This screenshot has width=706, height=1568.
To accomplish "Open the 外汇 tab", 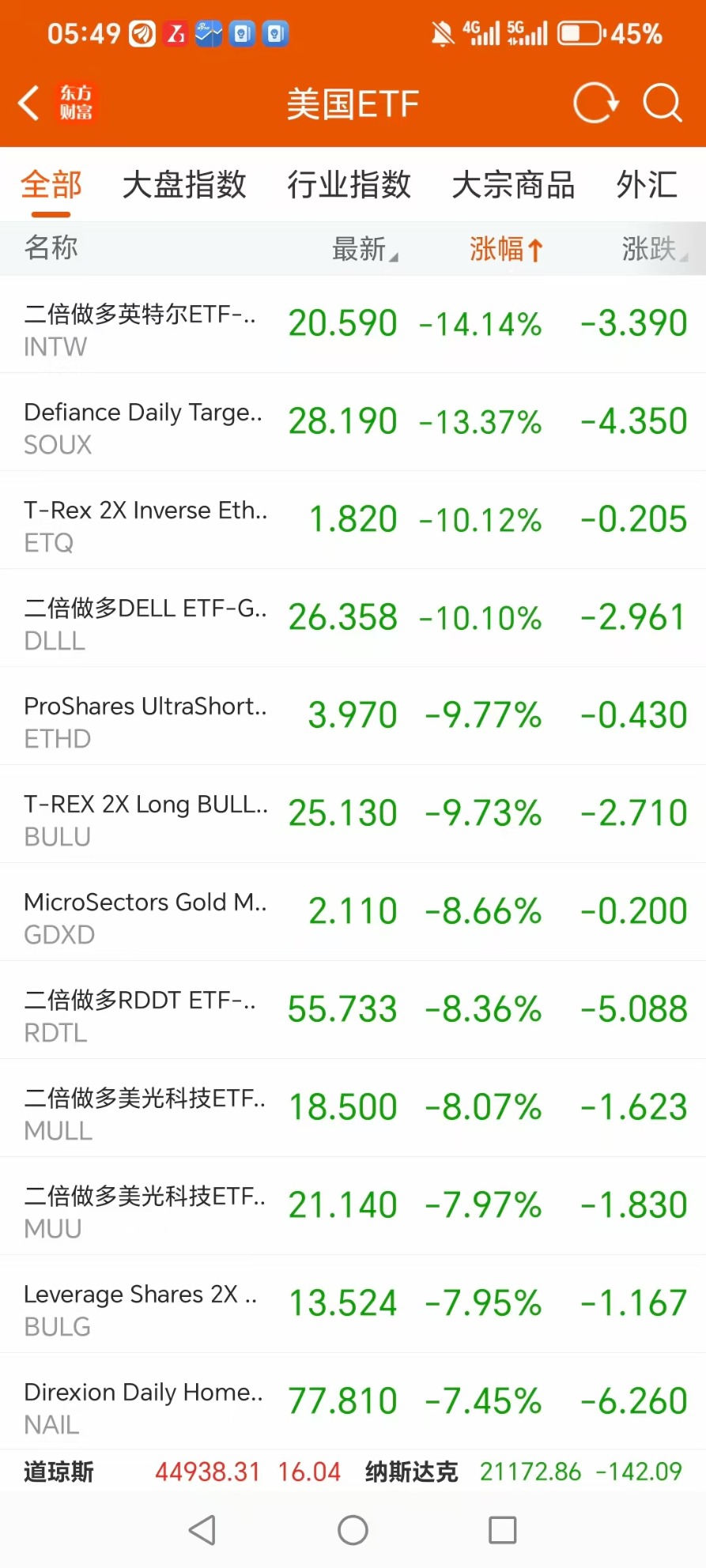I will pos(647,184).
